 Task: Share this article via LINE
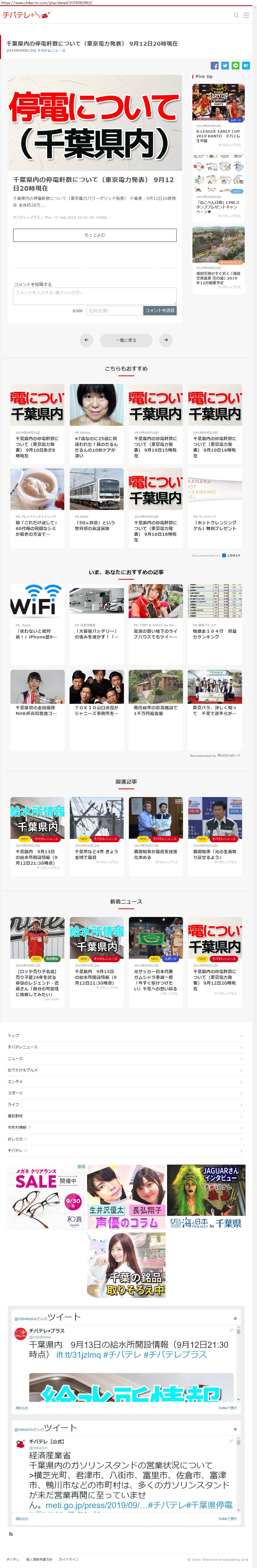coord(235,65)
